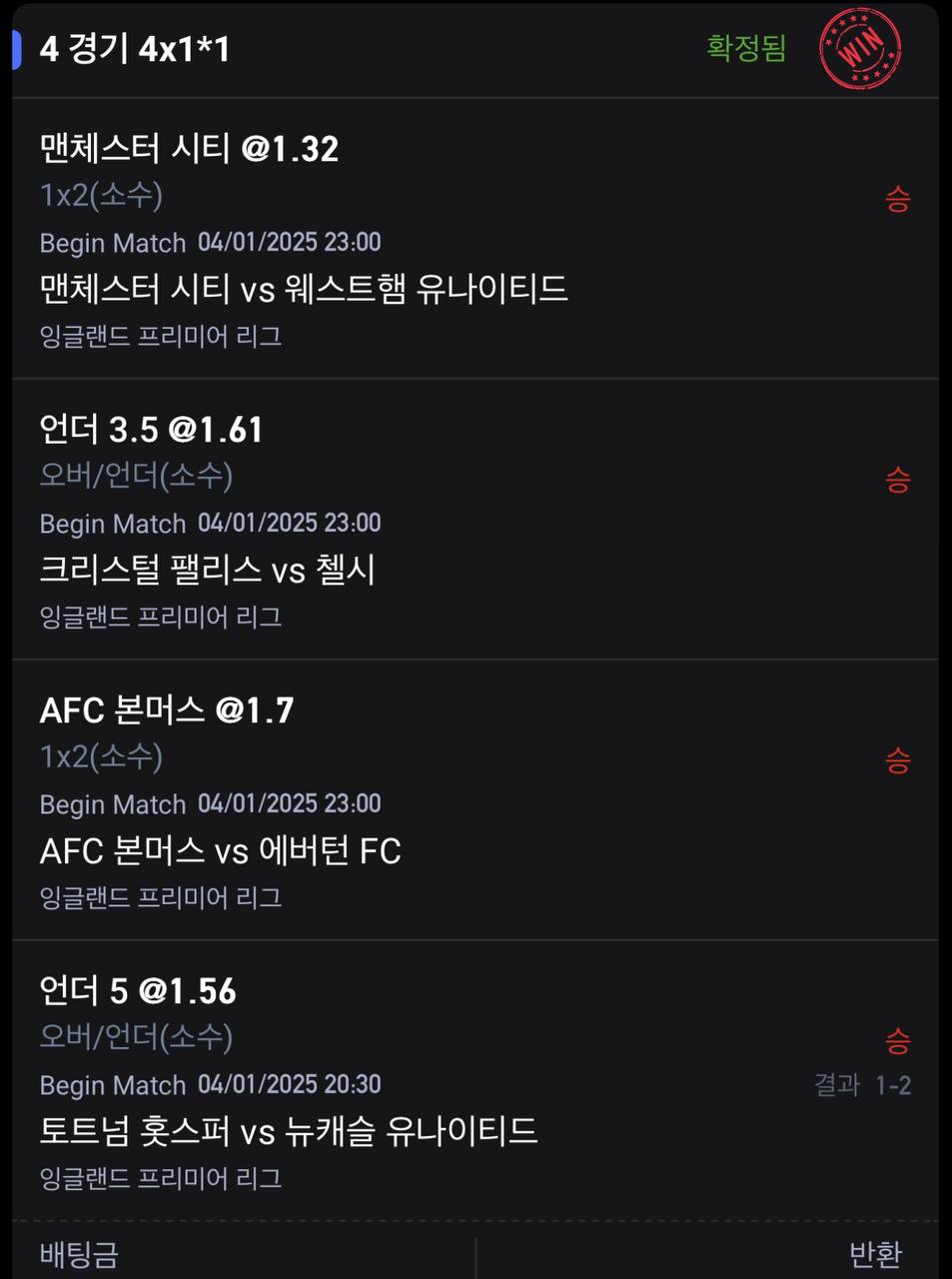Open the 맨체스터 시티 vs 웨스트햄 유나이티드 match row
Viewport: 952px width, 1279px height.
click(304, 289)
